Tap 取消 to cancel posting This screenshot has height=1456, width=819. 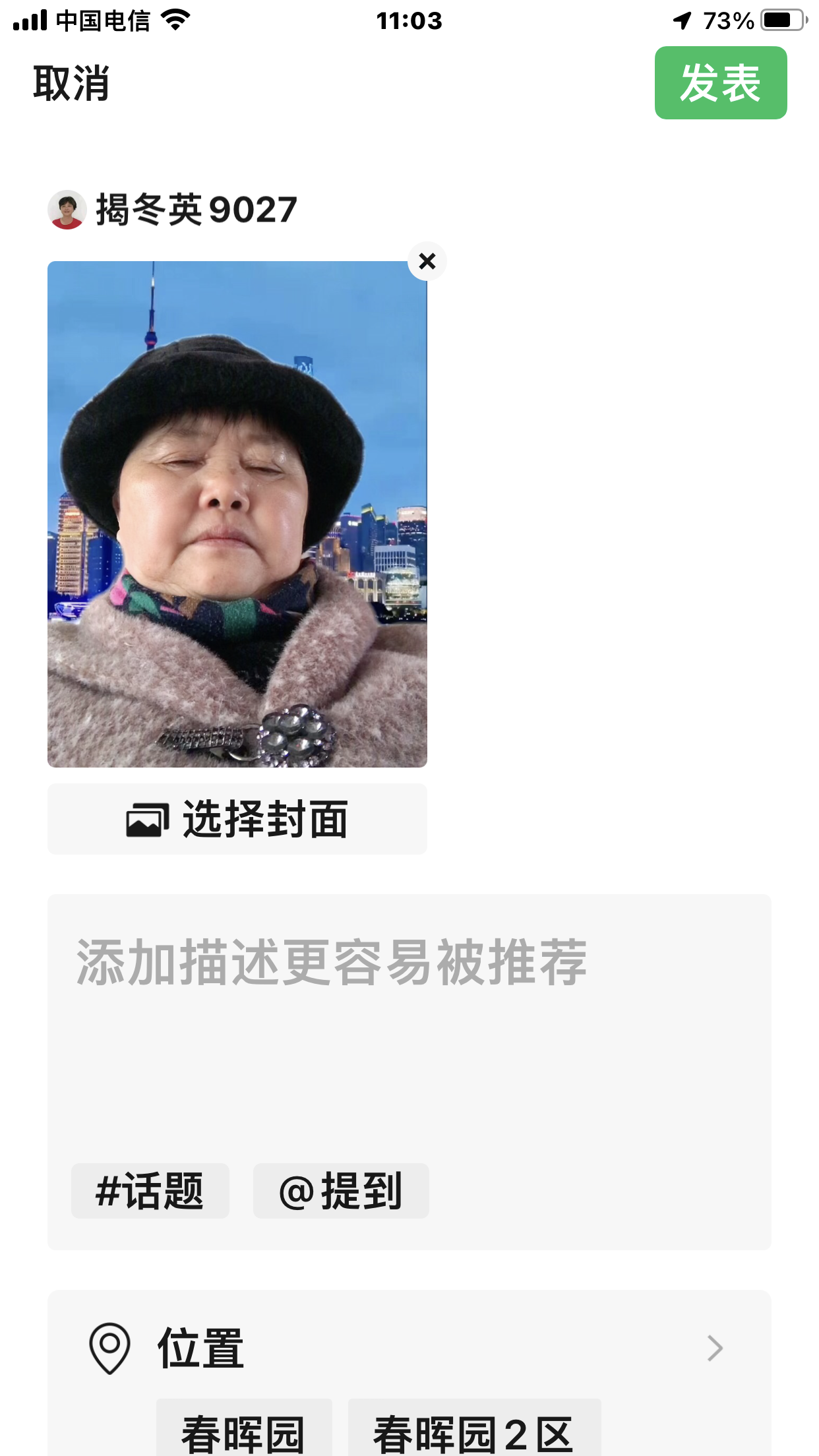tap(71, 84)
